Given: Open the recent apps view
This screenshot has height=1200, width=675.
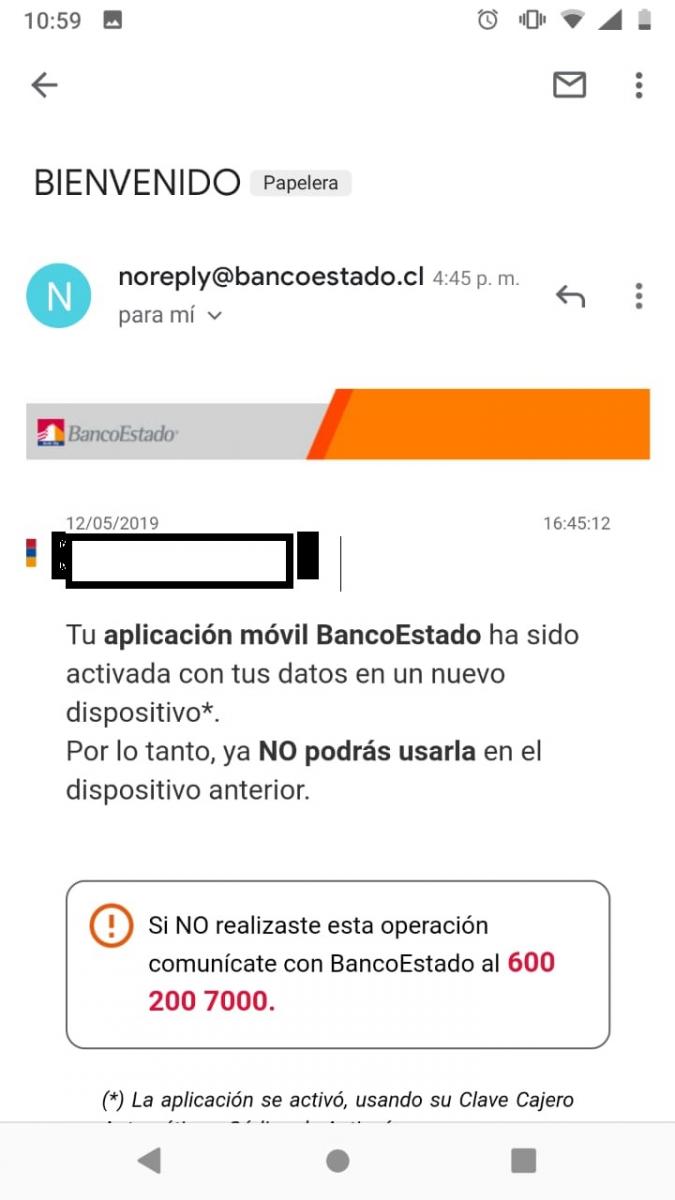Looking at the screenshot, I should click(x=523, y=1160).
